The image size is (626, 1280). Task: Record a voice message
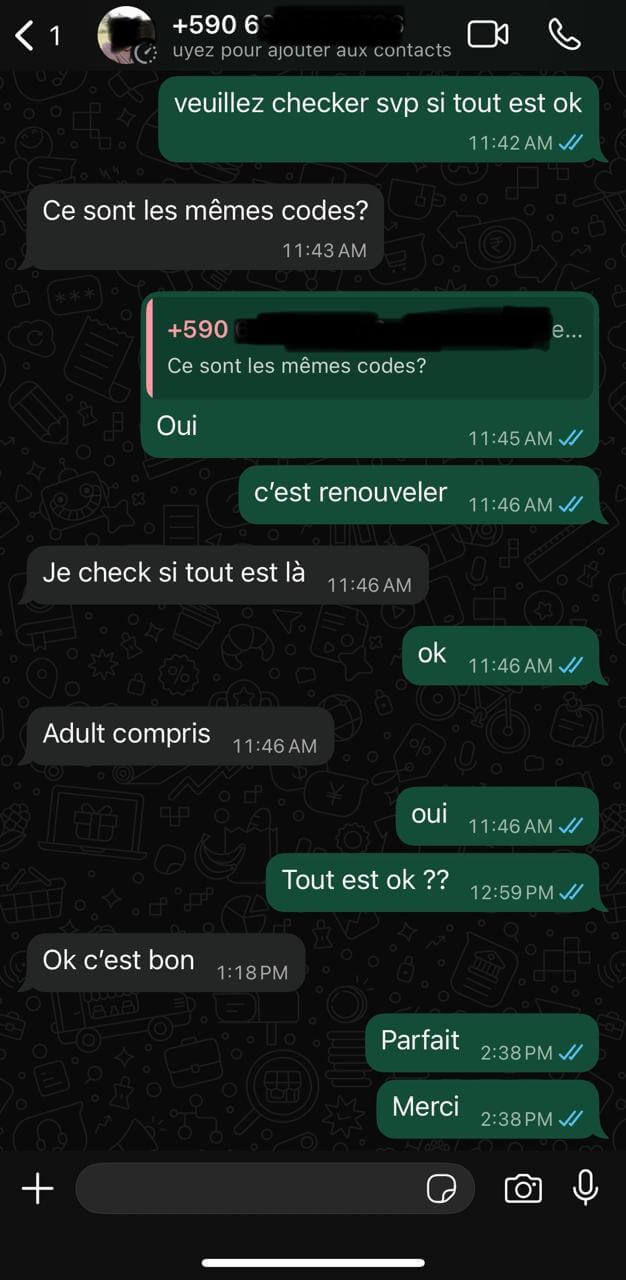coord(585,1188)
